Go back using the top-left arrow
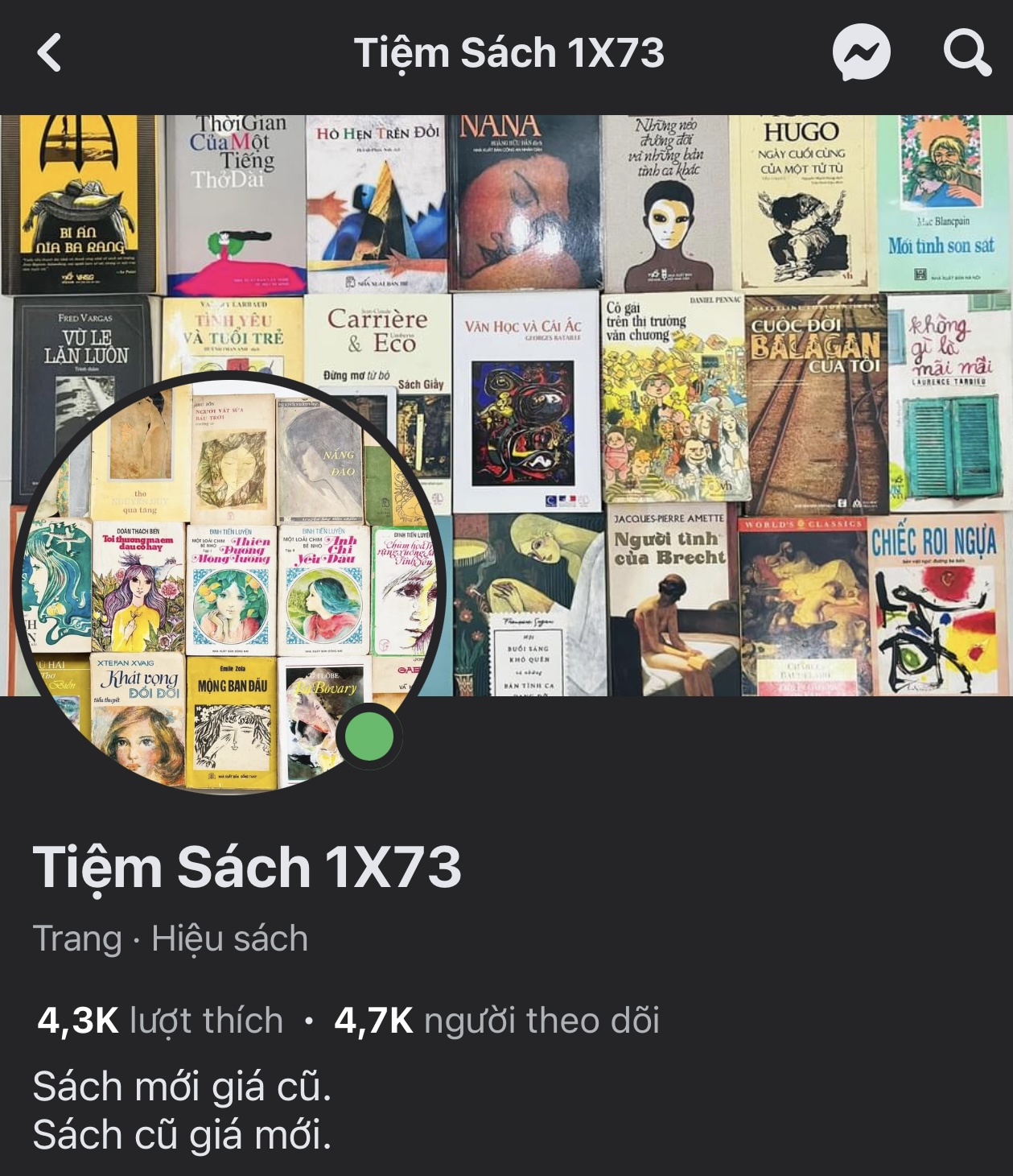 click(50, 53)
